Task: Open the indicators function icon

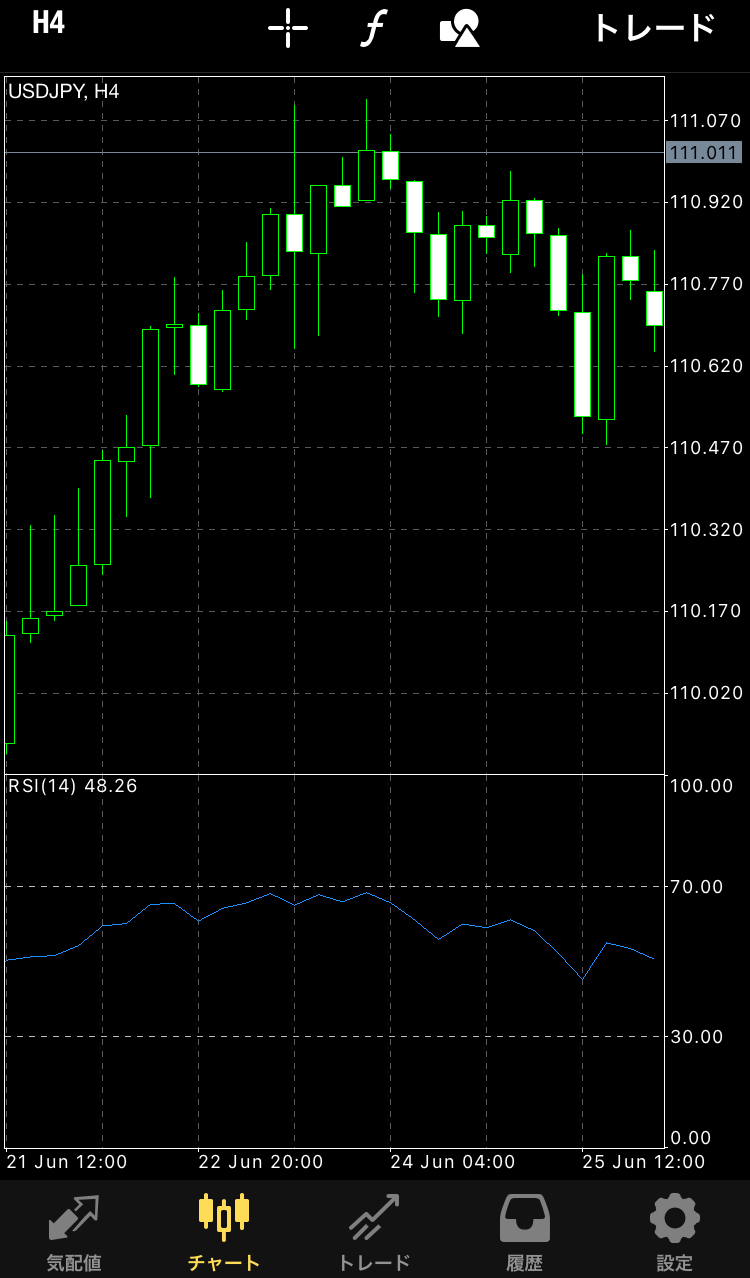Action: pos(373,29)
